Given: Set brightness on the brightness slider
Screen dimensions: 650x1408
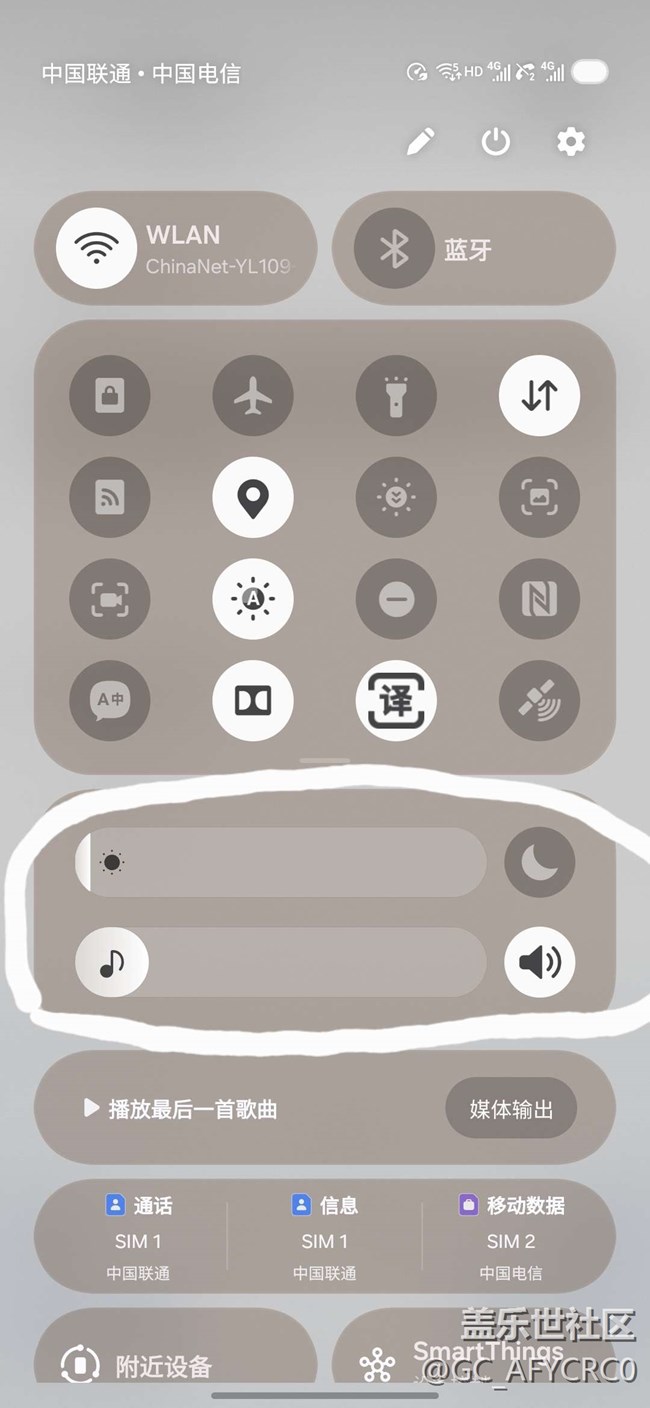Looking at the screenshot, I should pos(281,862).
